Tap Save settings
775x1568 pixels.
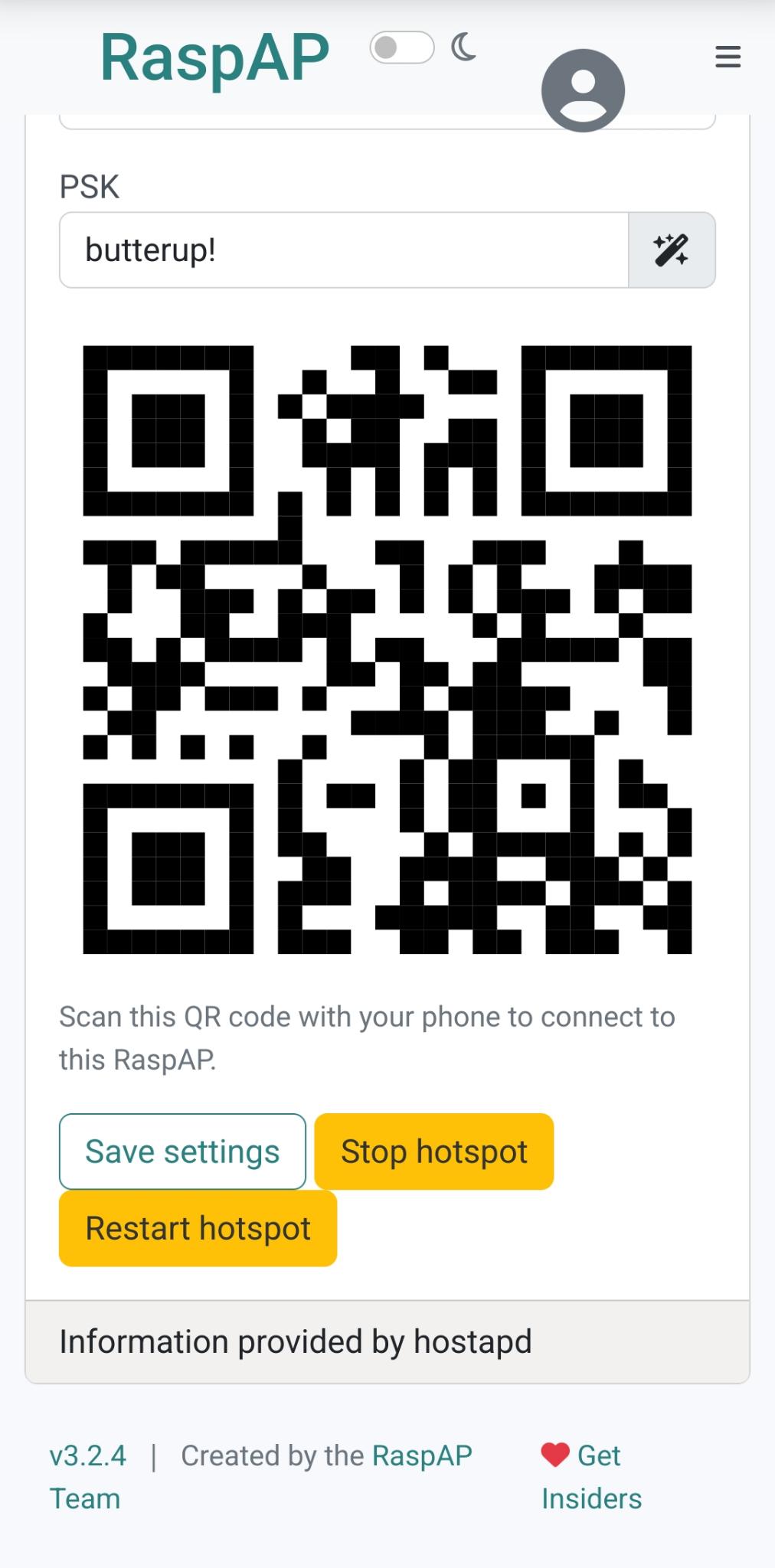182,1151
